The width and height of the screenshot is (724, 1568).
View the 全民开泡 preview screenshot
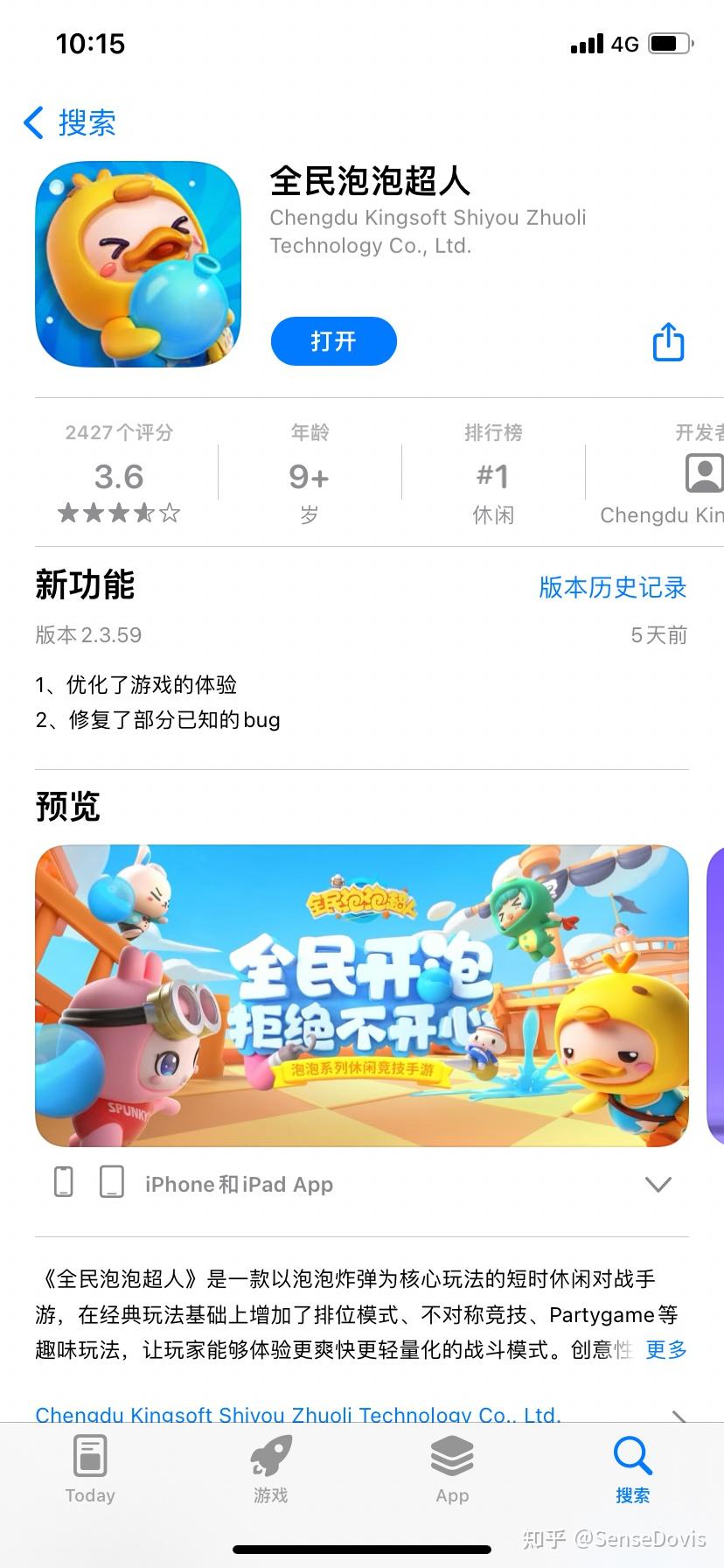point(361,995)
